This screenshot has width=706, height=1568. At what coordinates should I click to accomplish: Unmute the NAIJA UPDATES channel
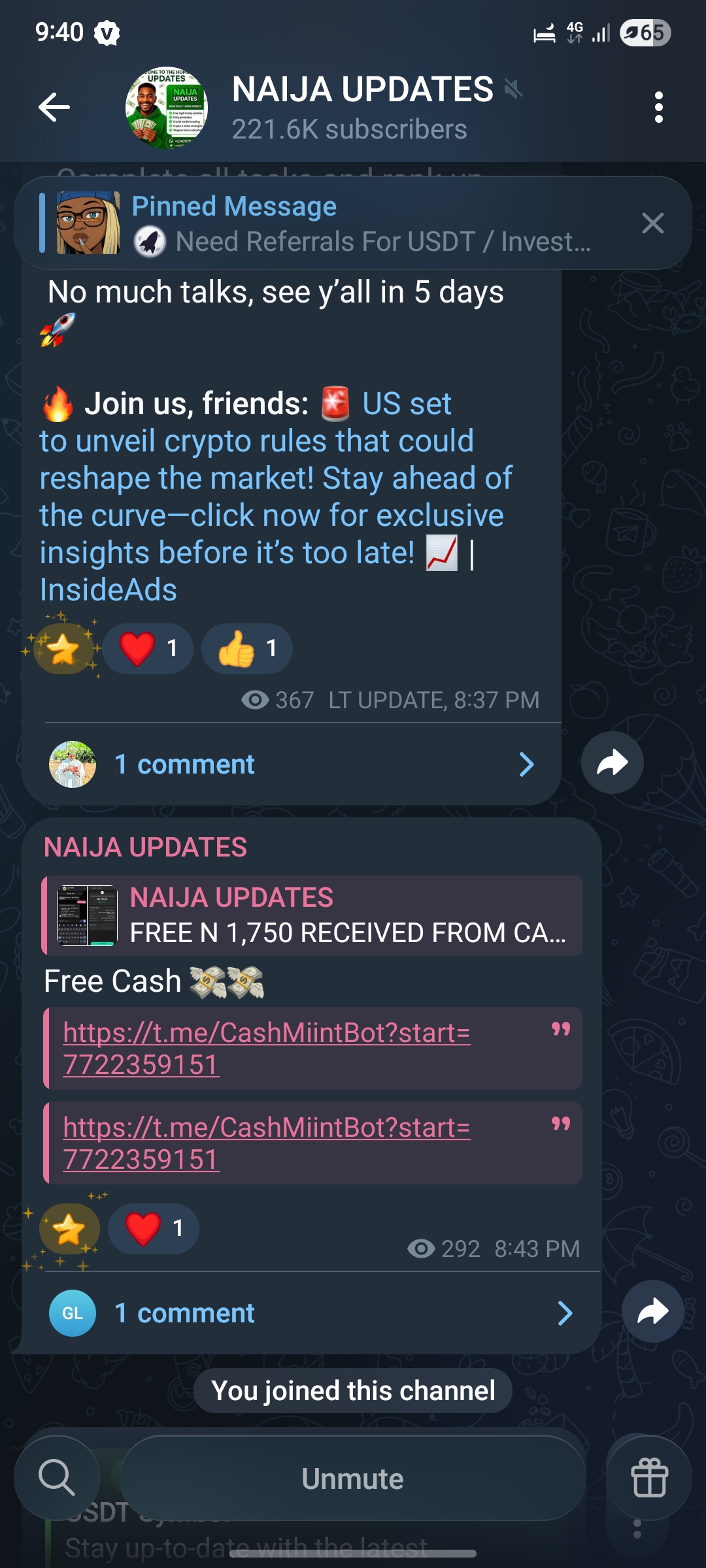pos(352,1478)
